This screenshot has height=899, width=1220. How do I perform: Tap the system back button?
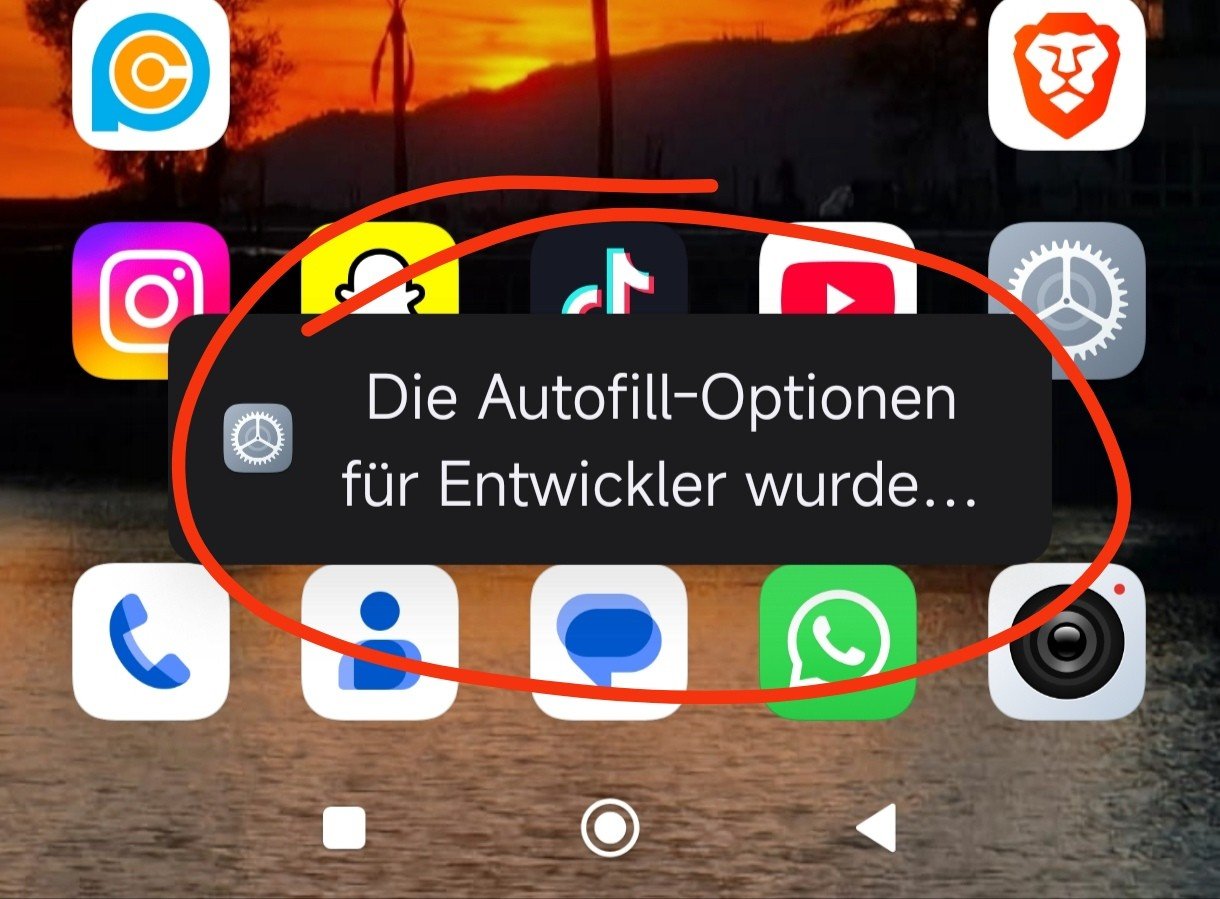pyautogui.click(x=876, y=829)
